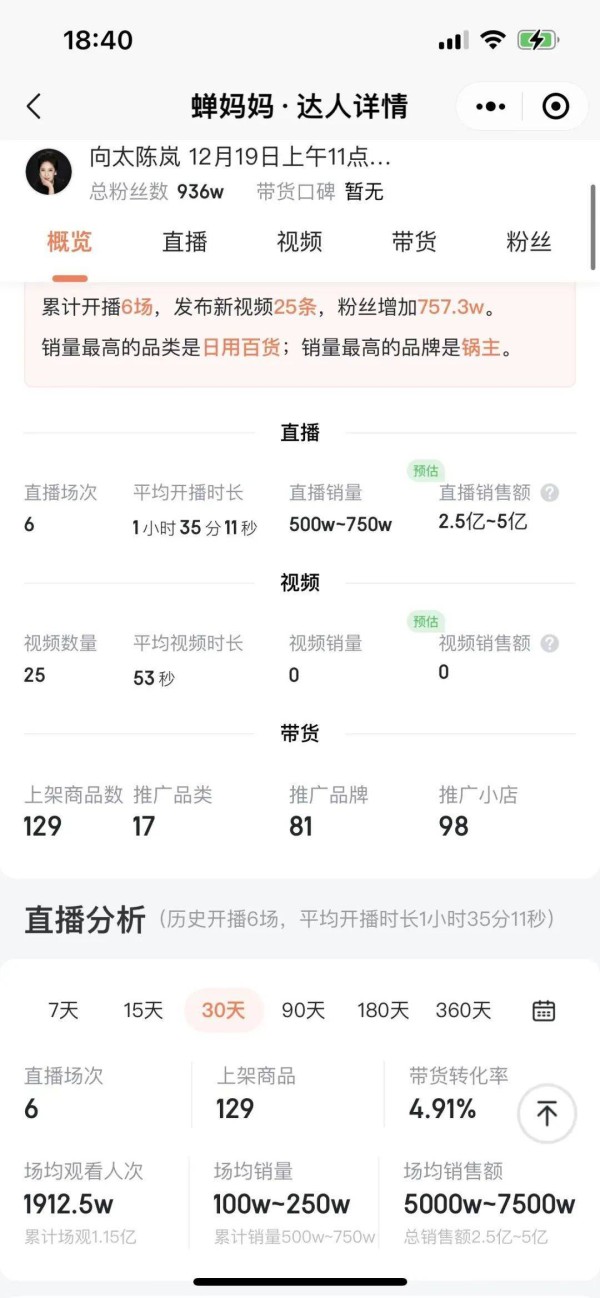
Task: Tap the back-to-top arrow button
Action: coord(547,1113)
